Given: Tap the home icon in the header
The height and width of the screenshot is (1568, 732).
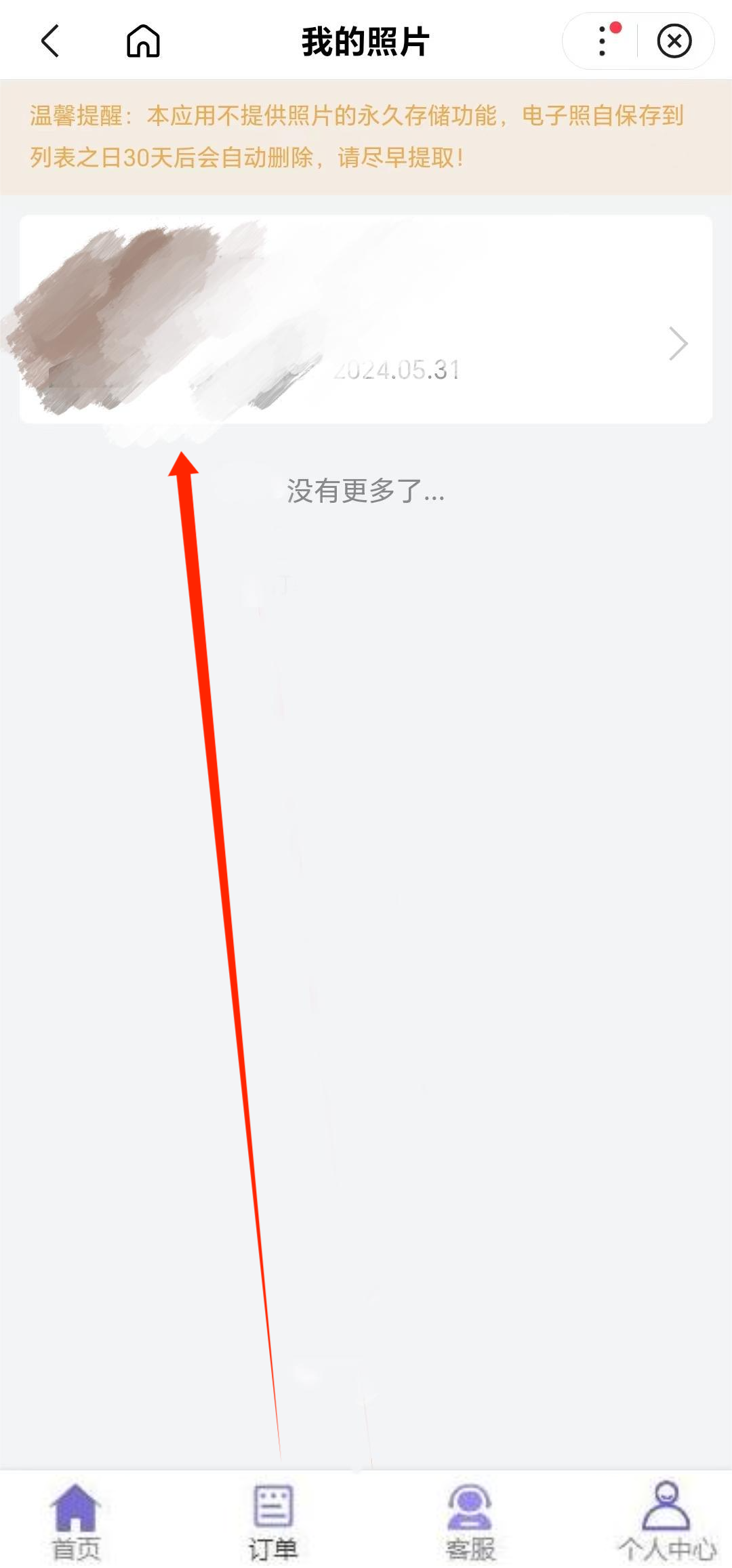Looking at the screenshot, I should click(143, 41).
